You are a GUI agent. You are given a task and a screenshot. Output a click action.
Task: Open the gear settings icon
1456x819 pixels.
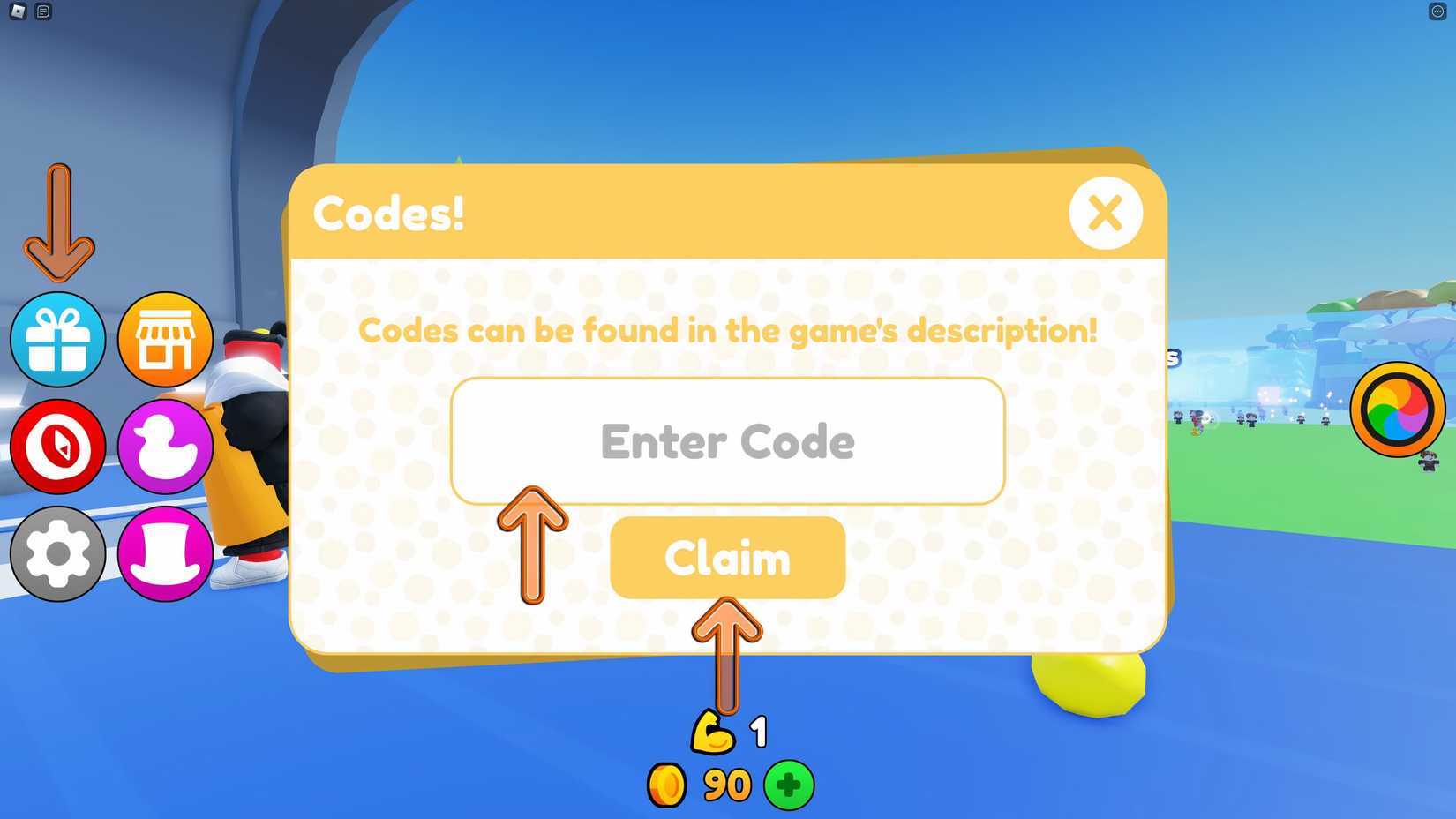[58, 554]
